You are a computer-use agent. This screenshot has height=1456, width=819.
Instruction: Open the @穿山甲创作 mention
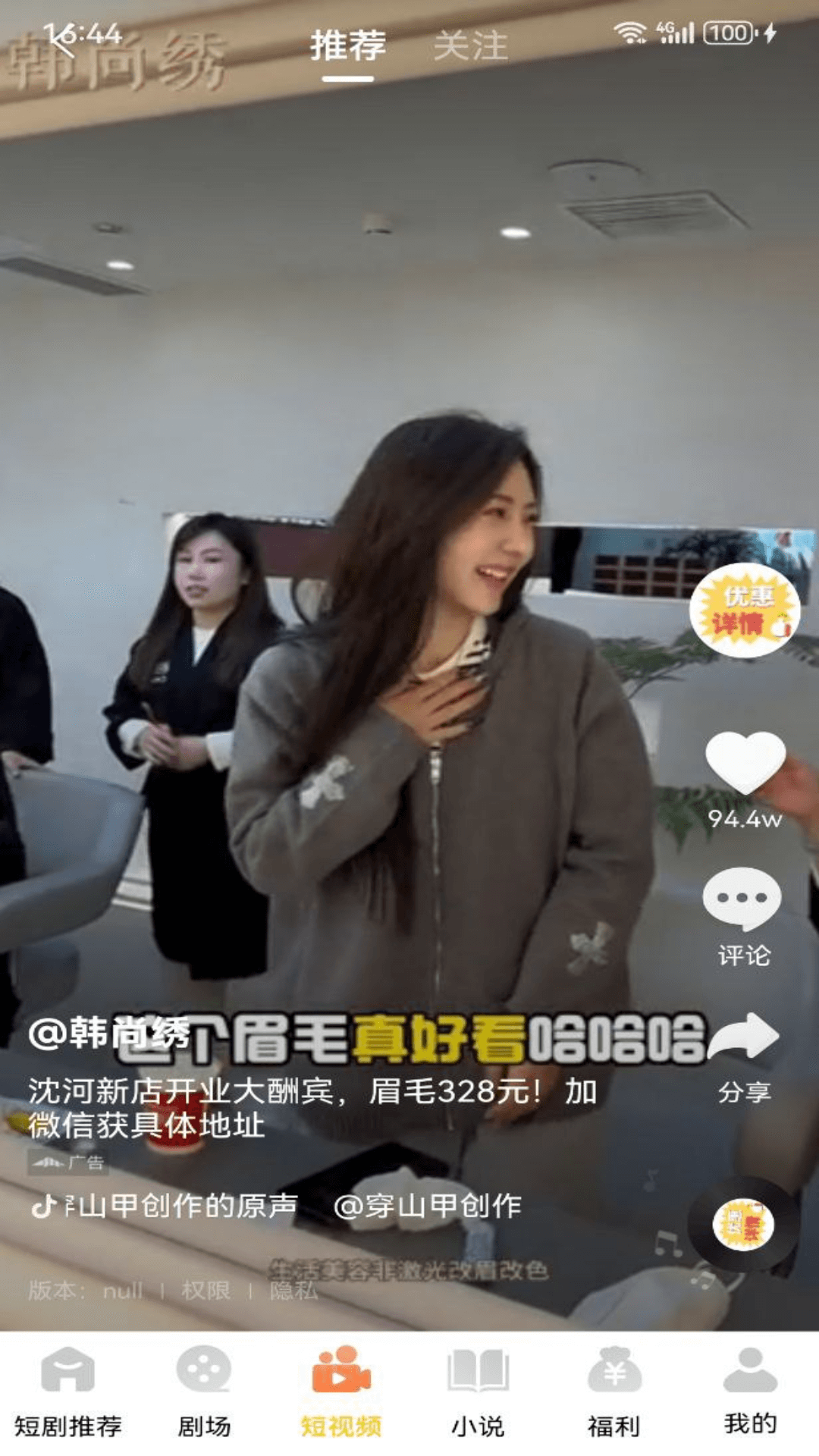coord(427,1206)
